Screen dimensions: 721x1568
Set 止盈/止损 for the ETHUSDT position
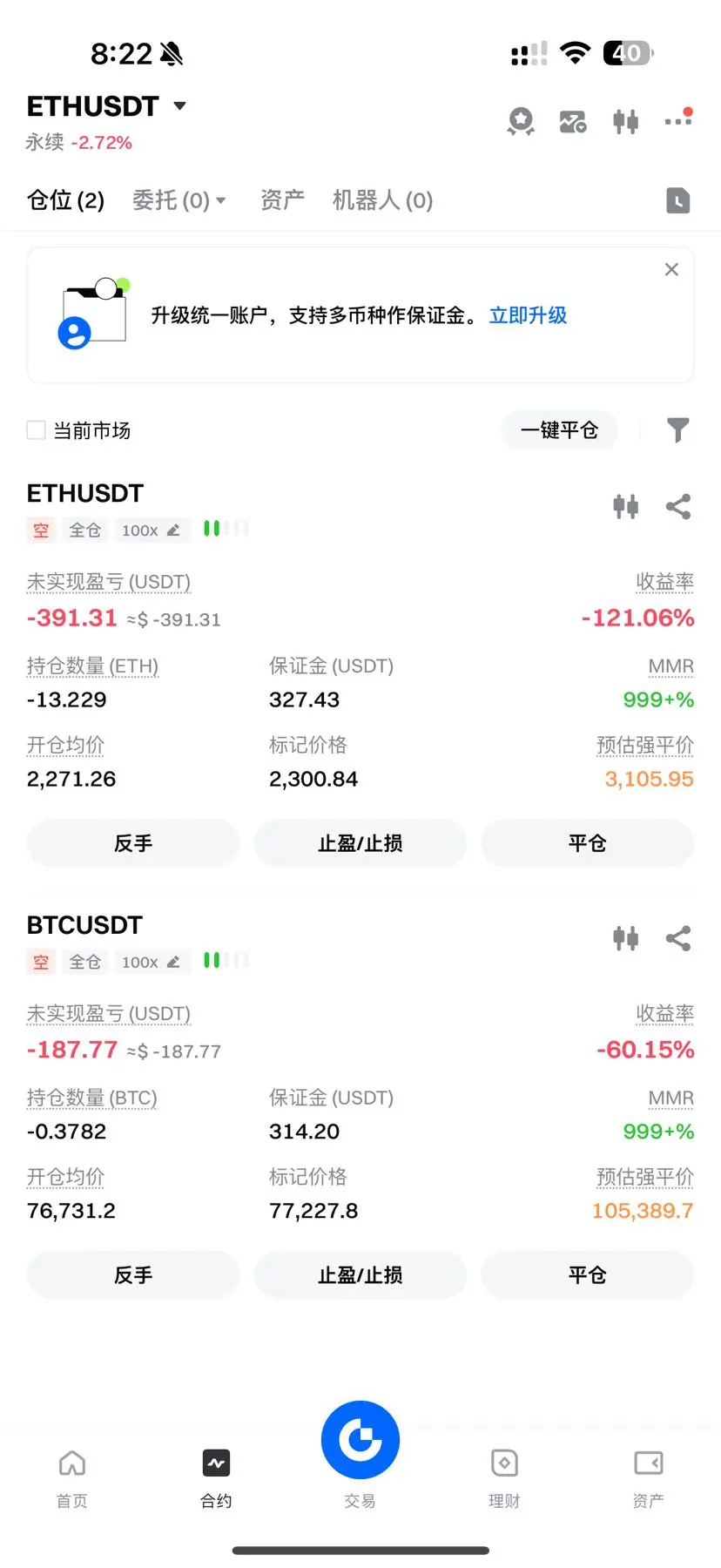(360, 843)
